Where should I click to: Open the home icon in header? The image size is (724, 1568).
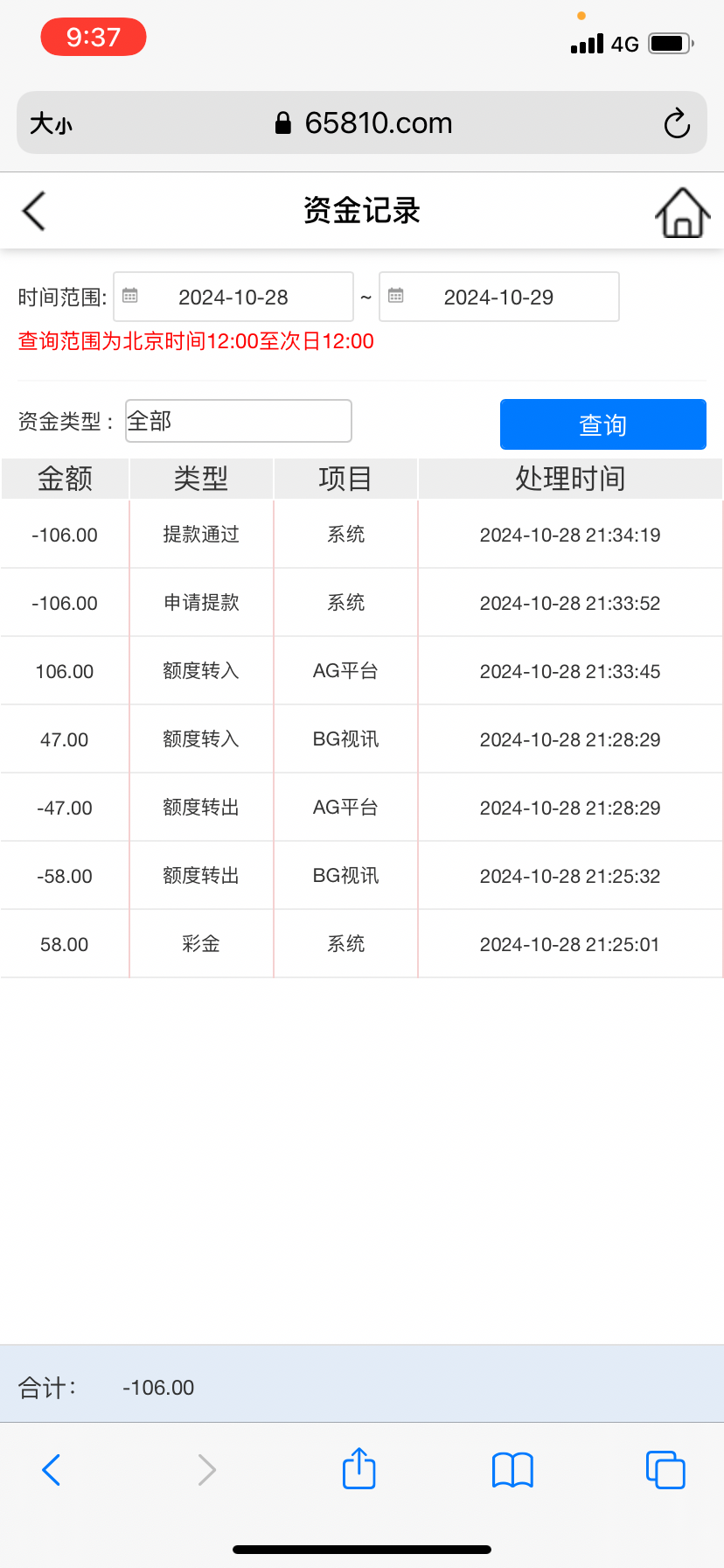coord(682,213)
